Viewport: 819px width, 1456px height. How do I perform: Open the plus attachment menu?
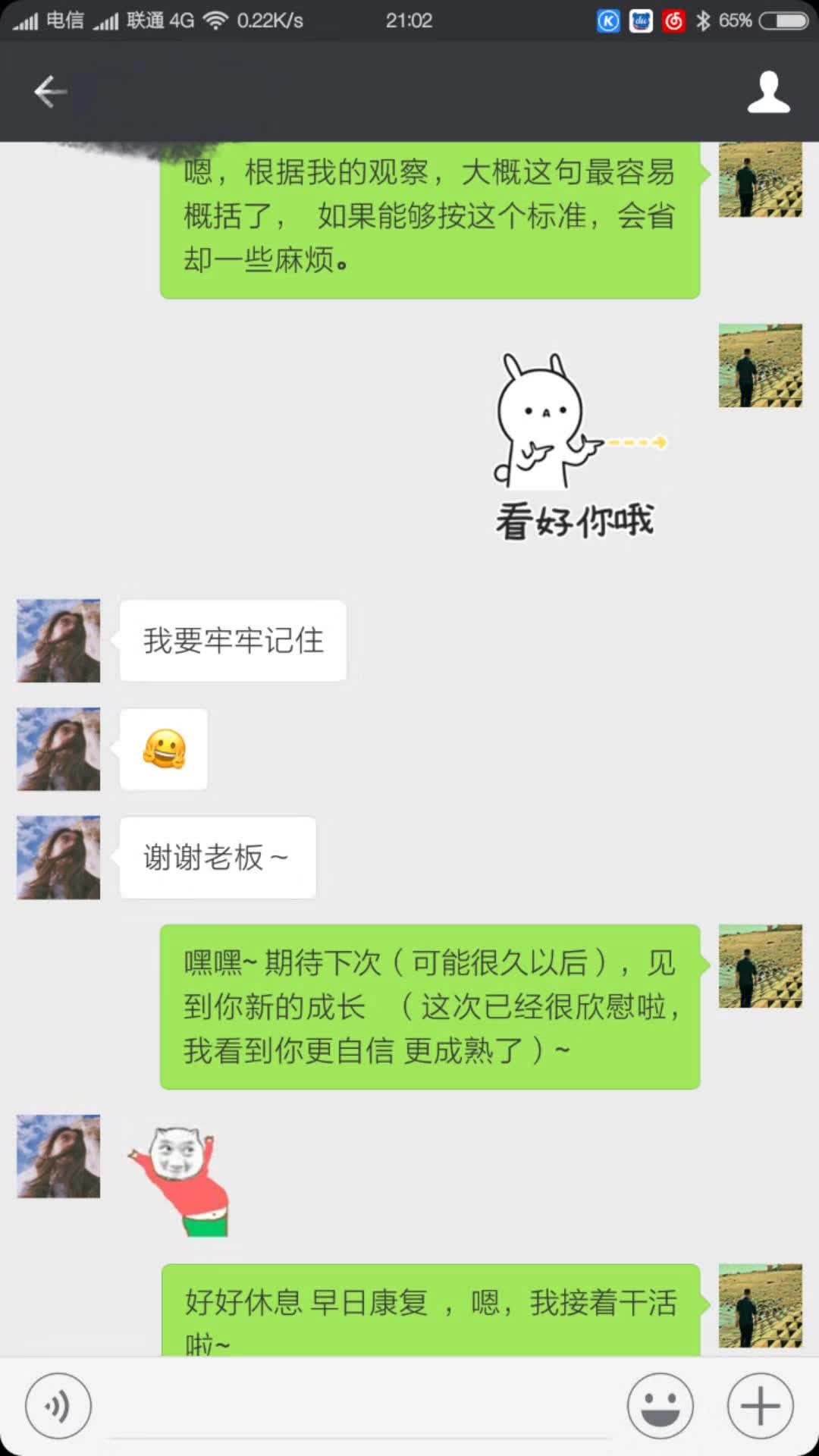(760, 1405)
